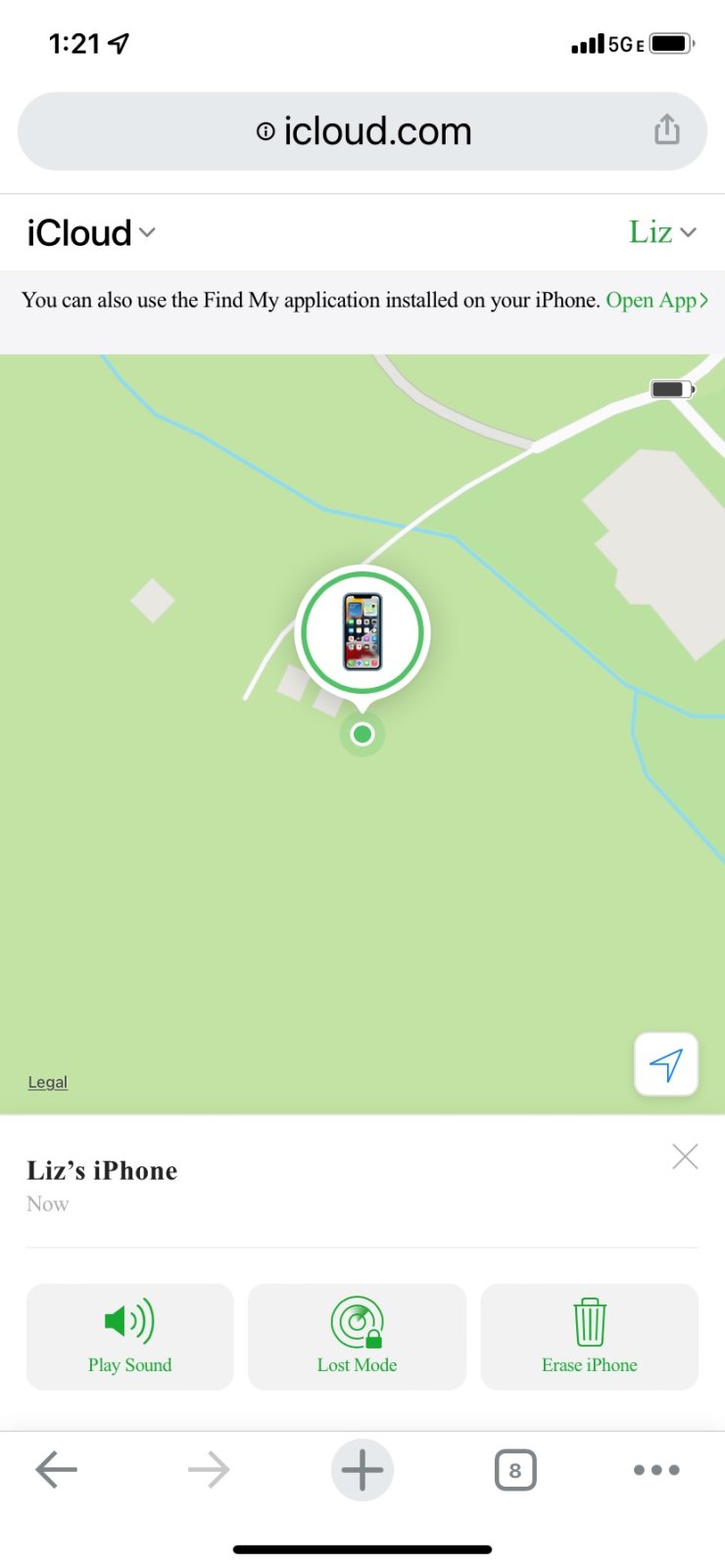Open the Liz account menu
The width and height of the screenshot is (725, 1568).
(x=662, y=232)
